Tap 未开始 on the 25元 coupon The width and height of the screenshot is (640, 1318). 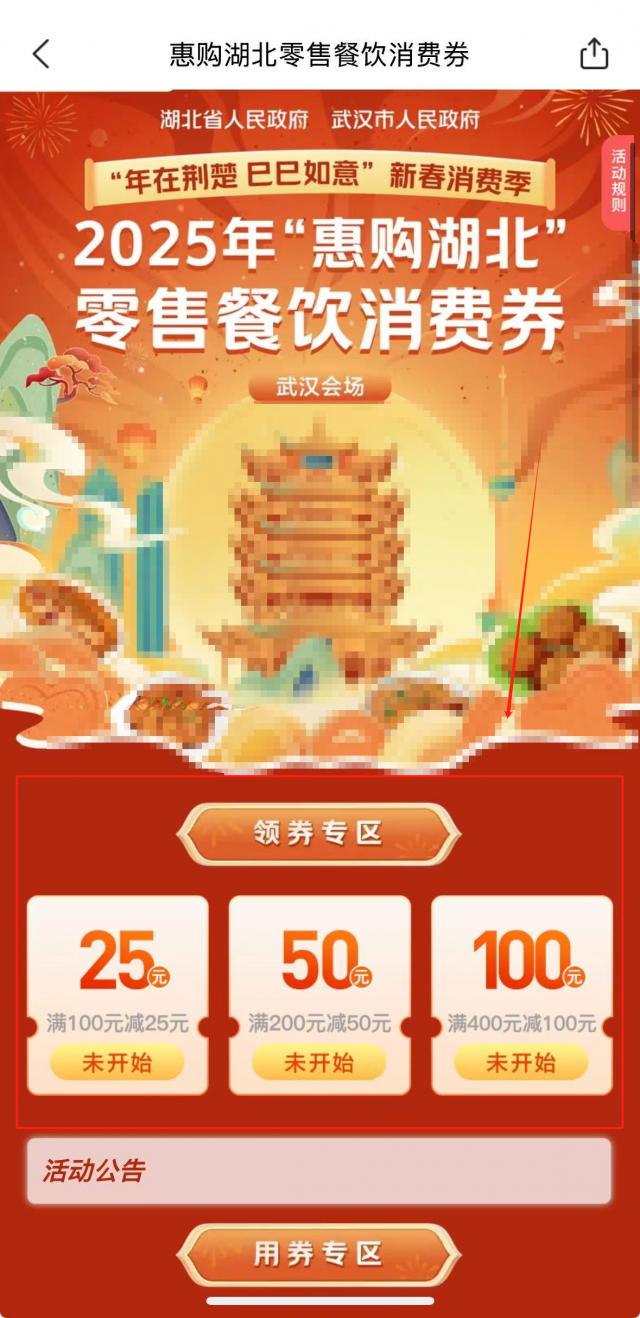coord(118,1062)
